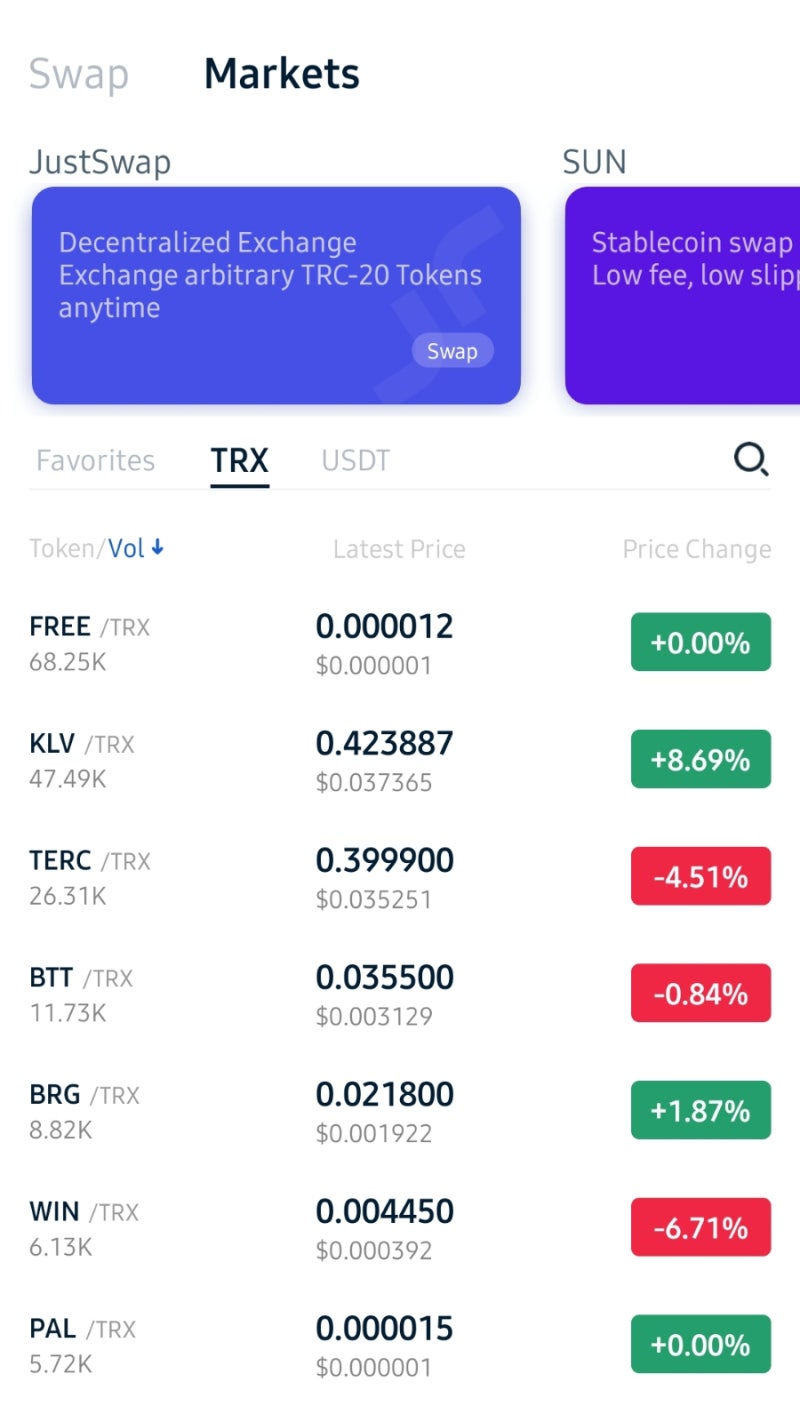Open the Favorites tab

click(94, 460)
